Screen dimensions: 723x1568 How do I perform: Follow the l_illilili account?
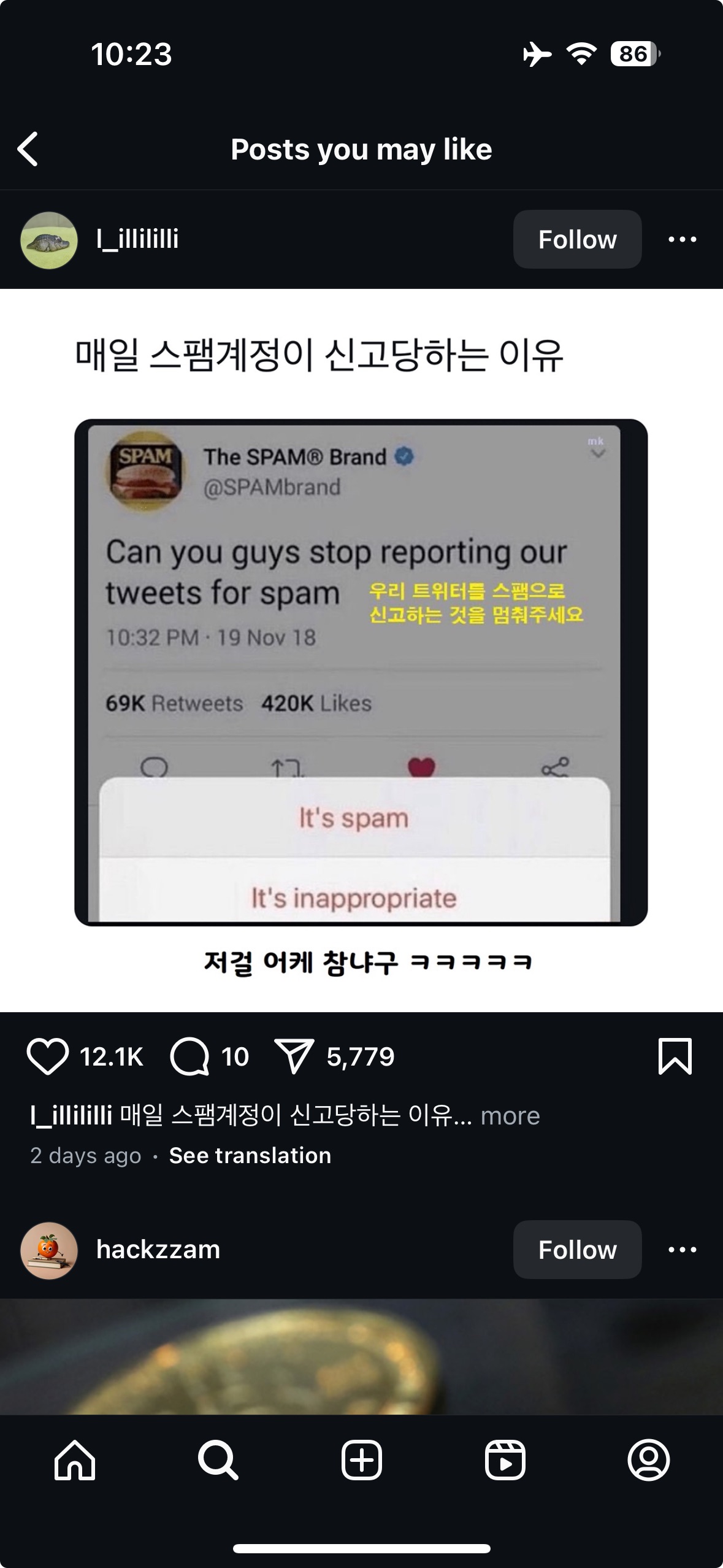[577, 239]
